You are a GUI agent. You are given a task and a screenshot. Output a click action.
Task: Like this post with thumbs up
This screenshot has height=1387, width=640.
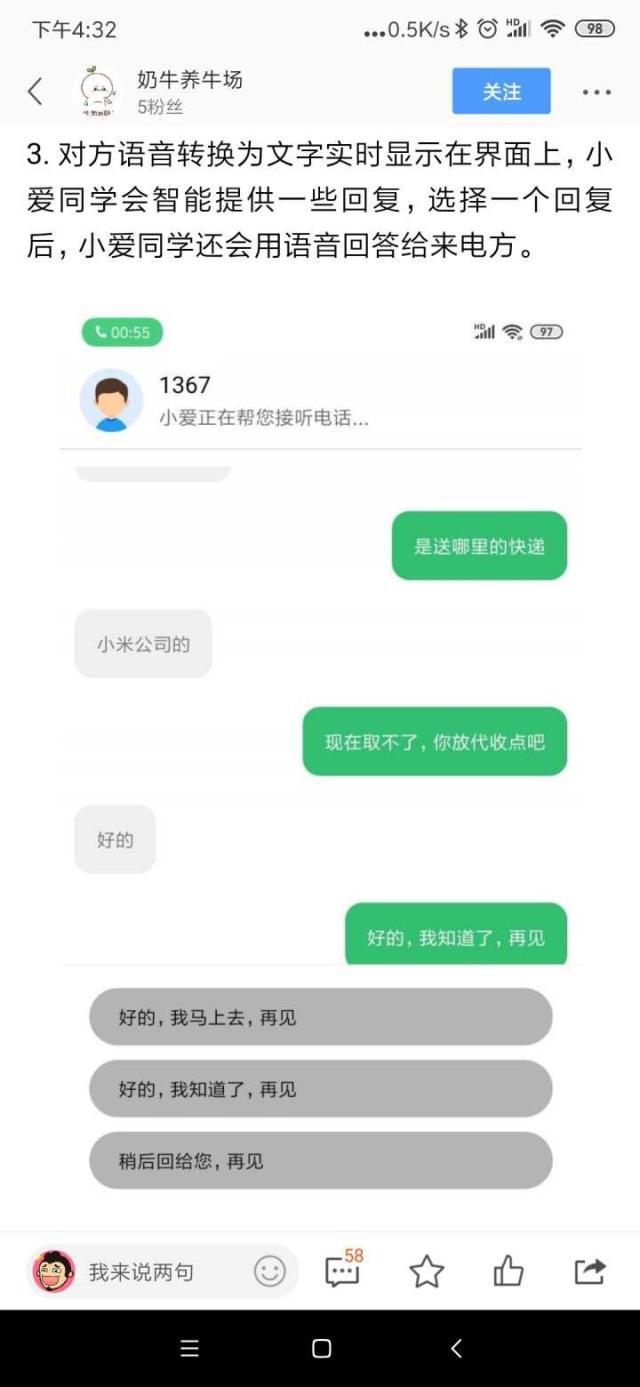pyautogui.click(x=508, y=1271)
